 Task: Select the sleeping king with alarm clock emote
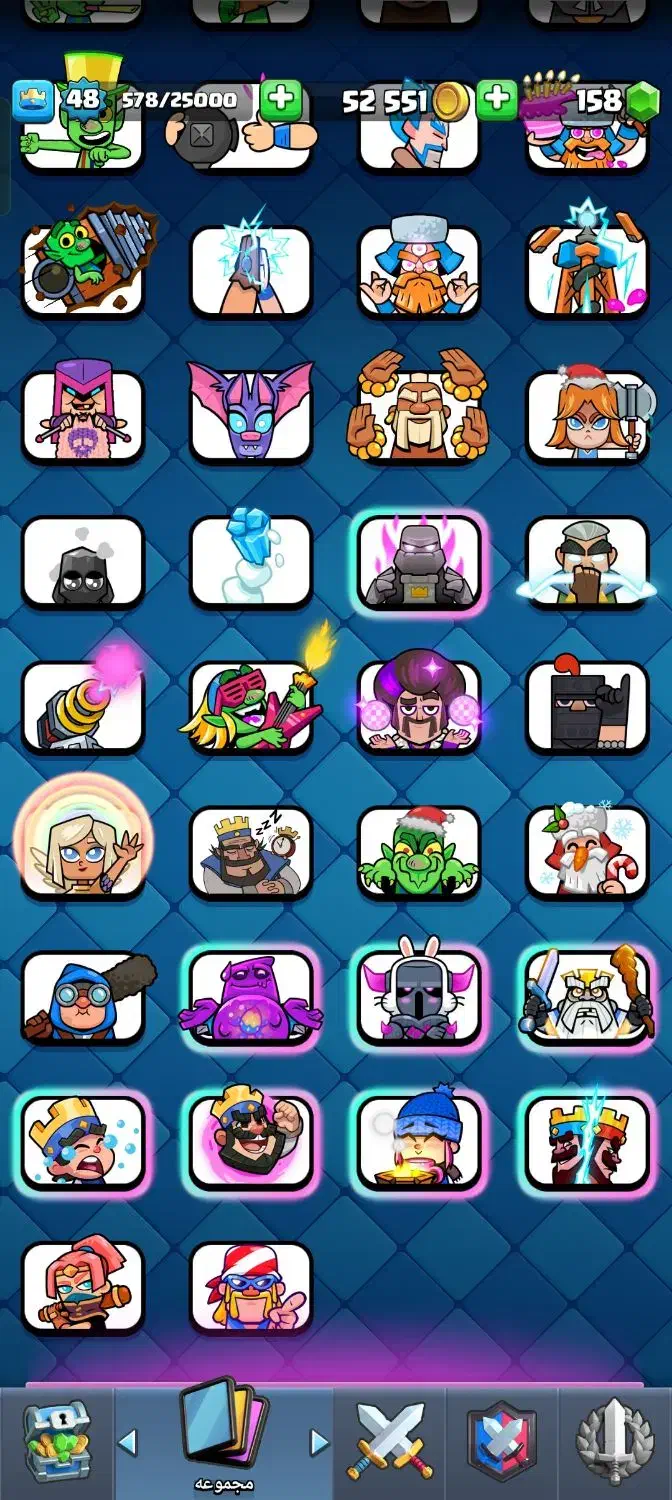pyautogui.click(x=250, y=852)
